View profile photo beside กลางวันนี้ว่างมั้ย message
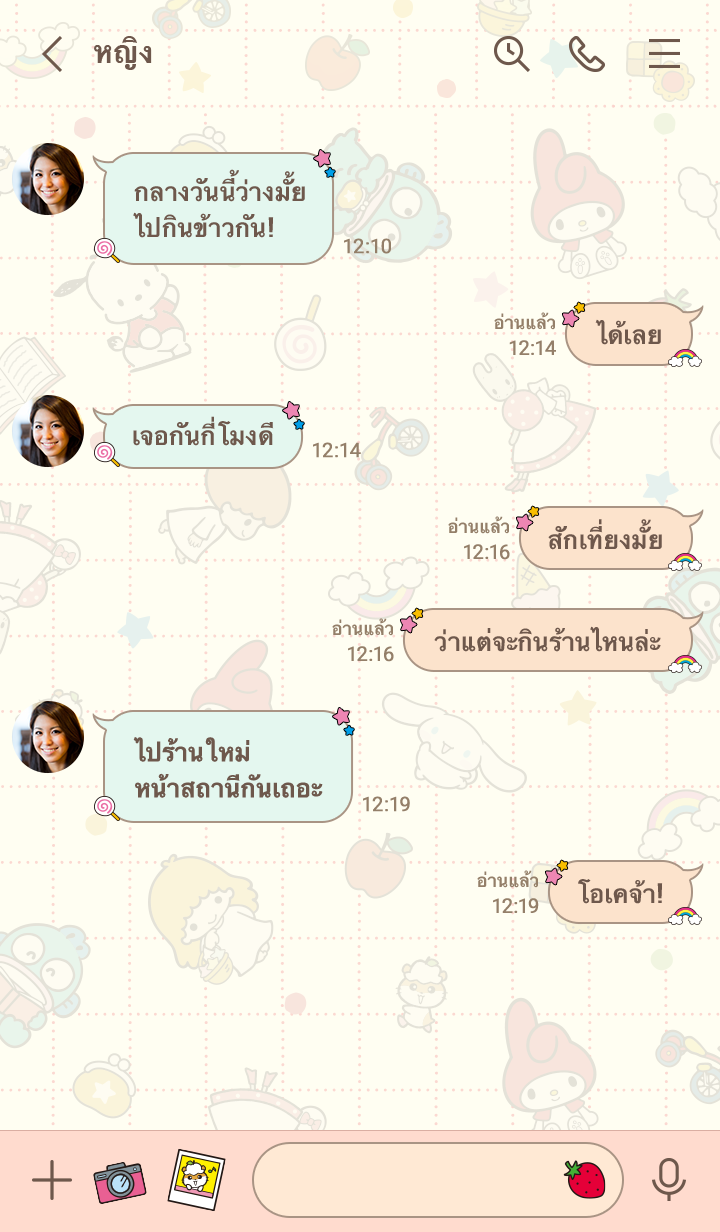 pyautogui.click(x=48, y=179)
